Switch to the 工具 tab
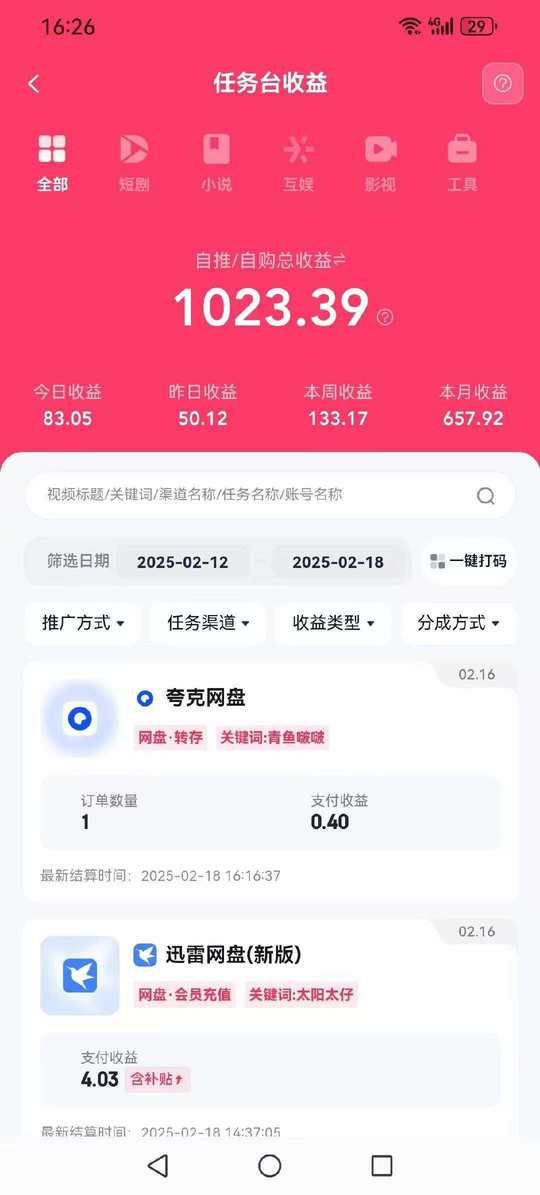540x1195 pixels. click(x=462, y=163)
